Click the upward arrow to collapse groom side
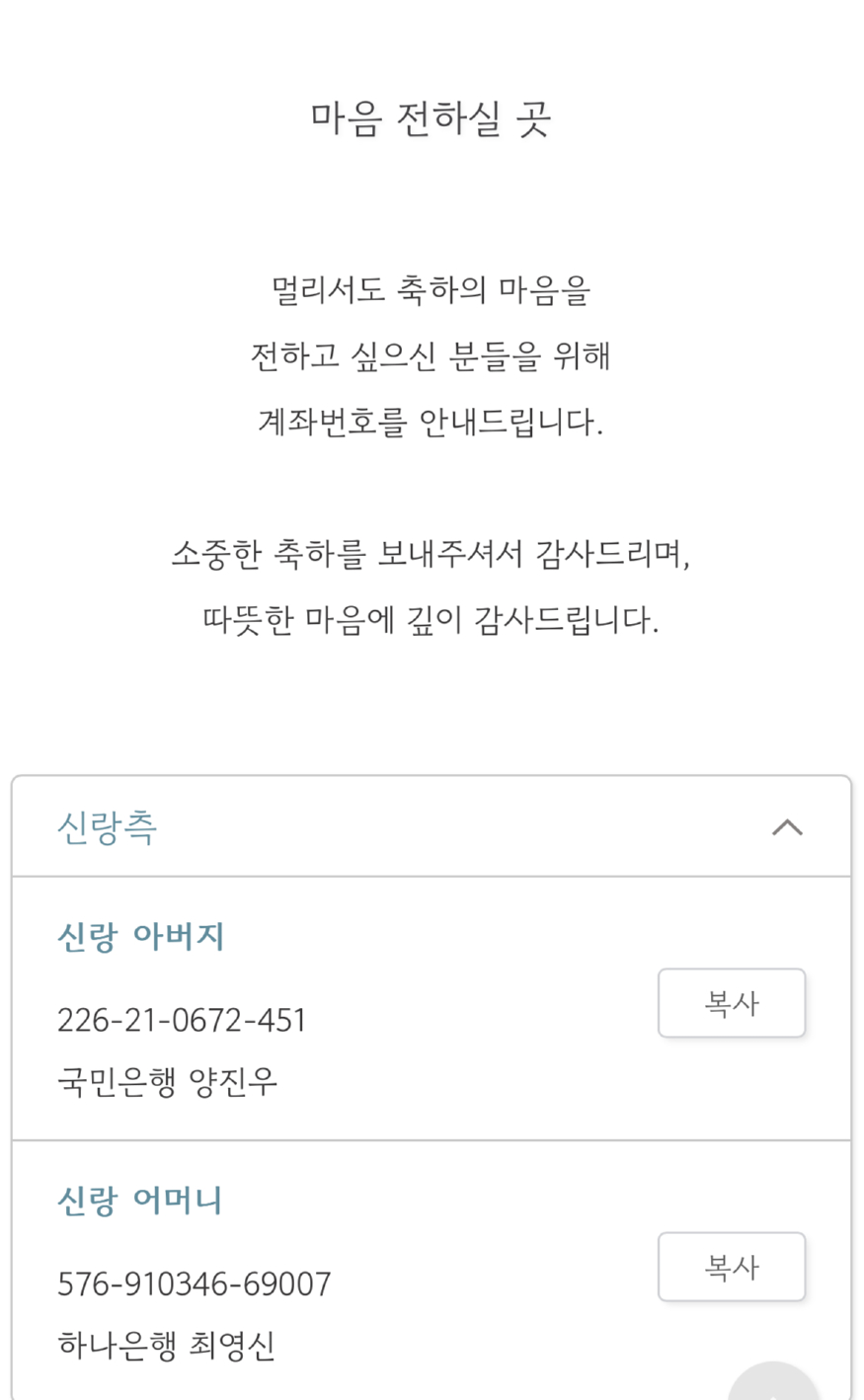864x1400 pixels. (787, 827)
